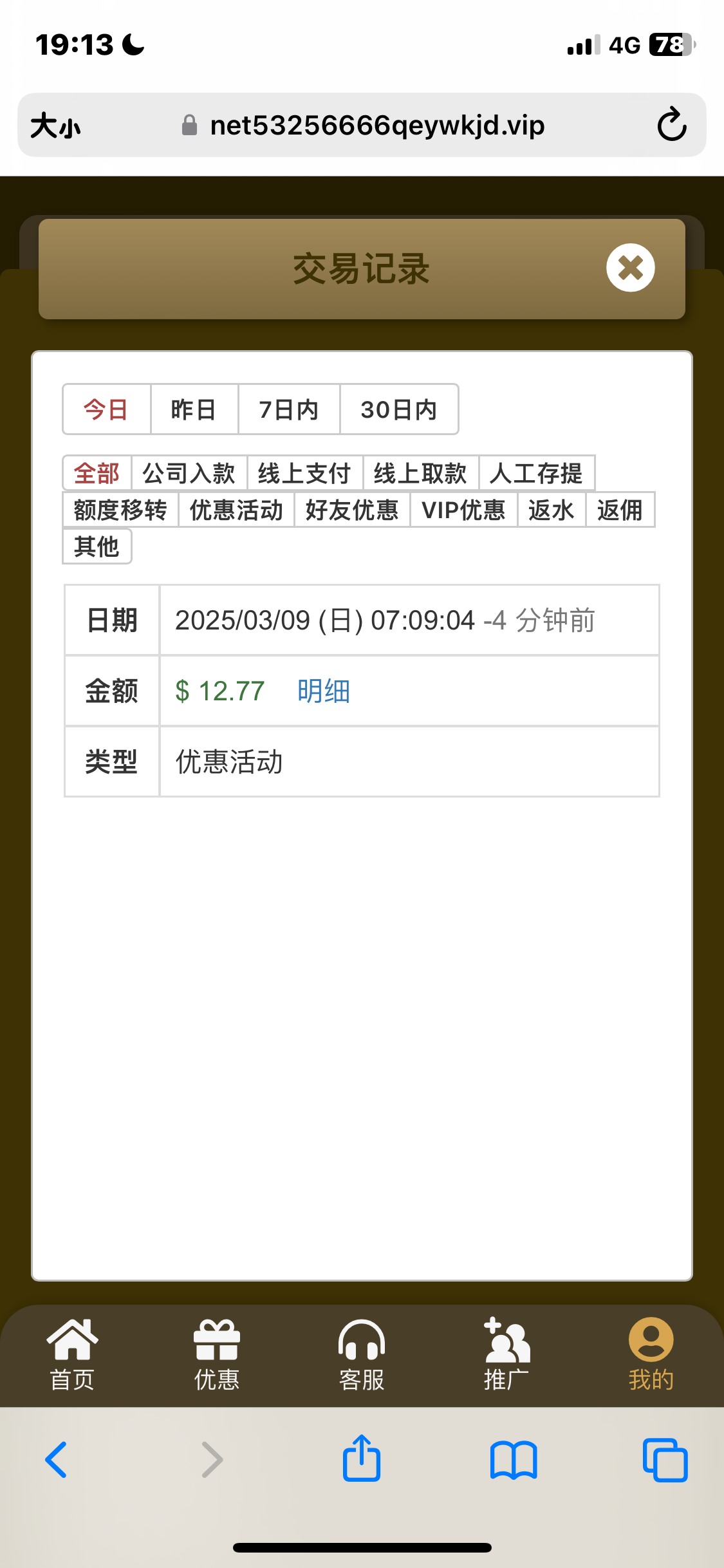Switch to the 7日内 filter
724x1568 pixels.
(288, 409)
